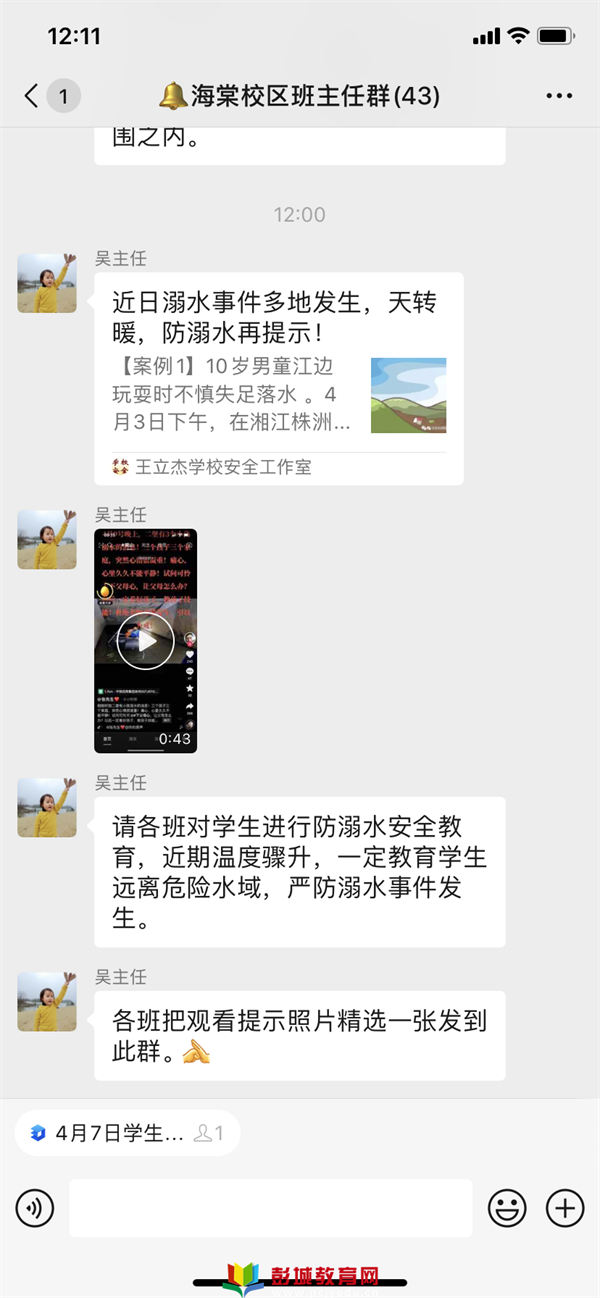Viewport: 600px width, 1298px height.
Task: Open the emoji picker
Action: click(x=506, y=1209)
